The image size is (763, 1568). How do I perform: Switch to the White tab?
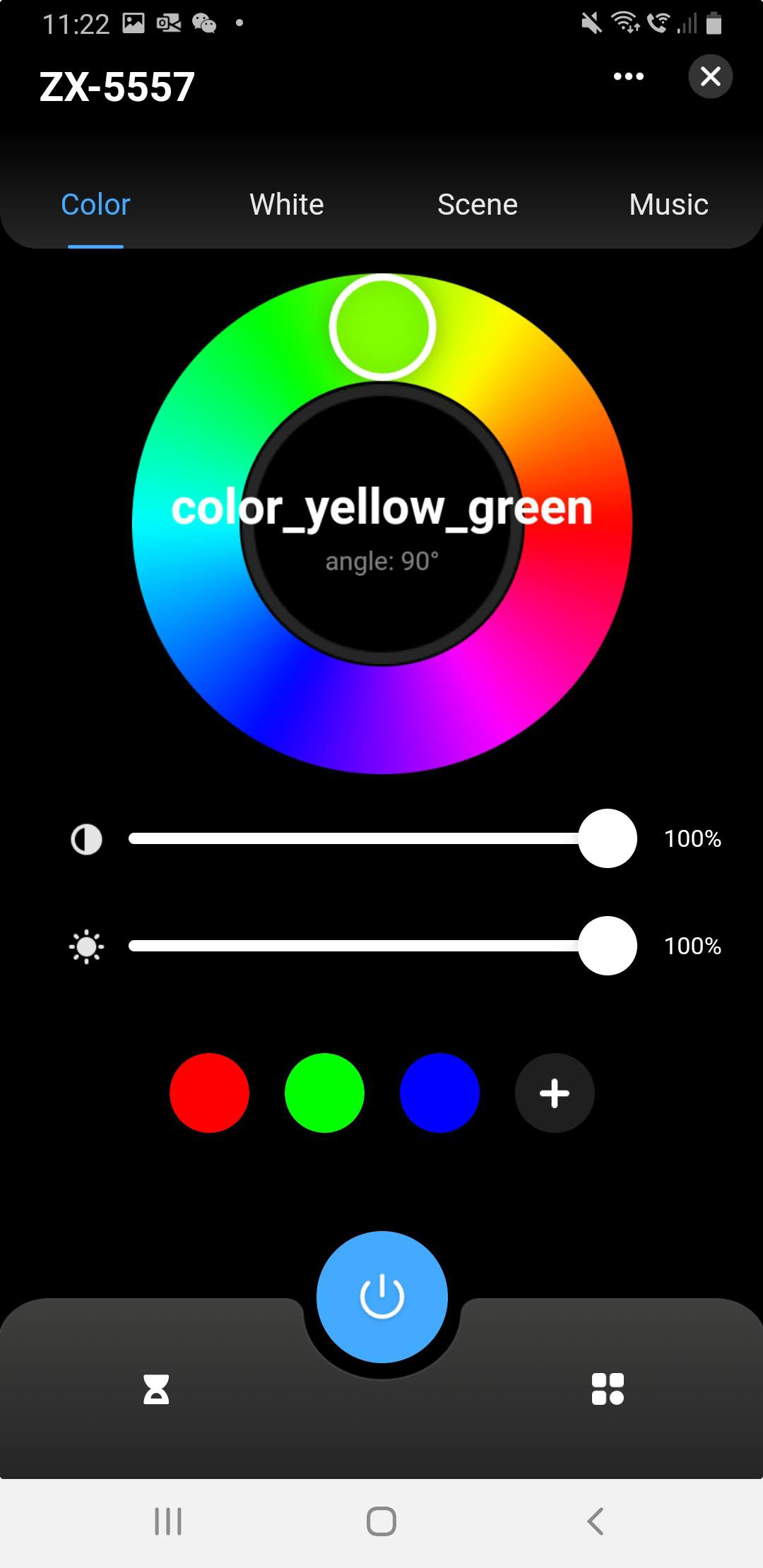[x=286, y=205]
